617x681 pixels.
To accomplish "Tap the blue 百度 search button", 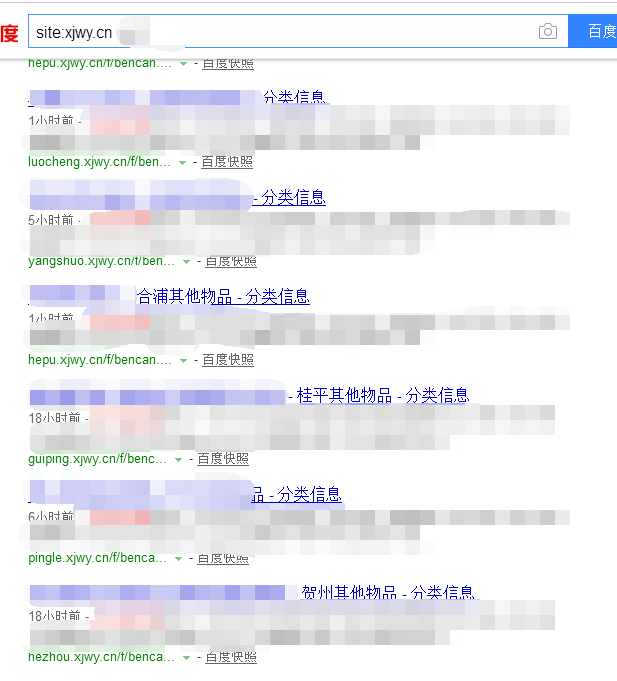I will (x=597, y=32).
